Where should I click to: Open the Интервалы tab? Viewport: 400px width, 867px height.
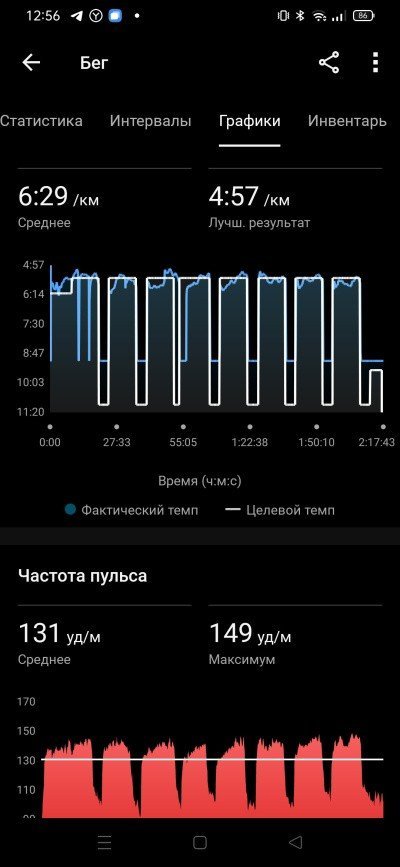coord(150,121)
